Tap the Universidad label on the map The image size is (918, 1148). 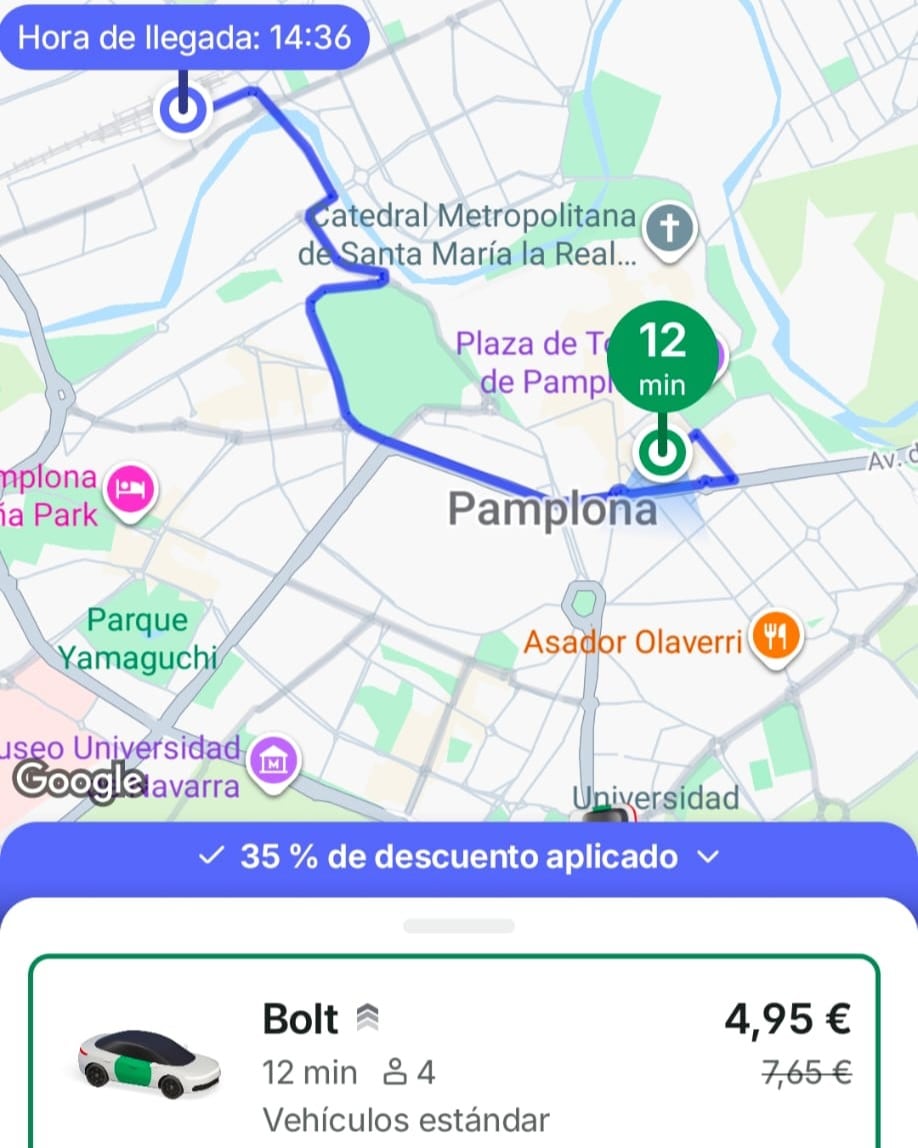tap(656, 799)
